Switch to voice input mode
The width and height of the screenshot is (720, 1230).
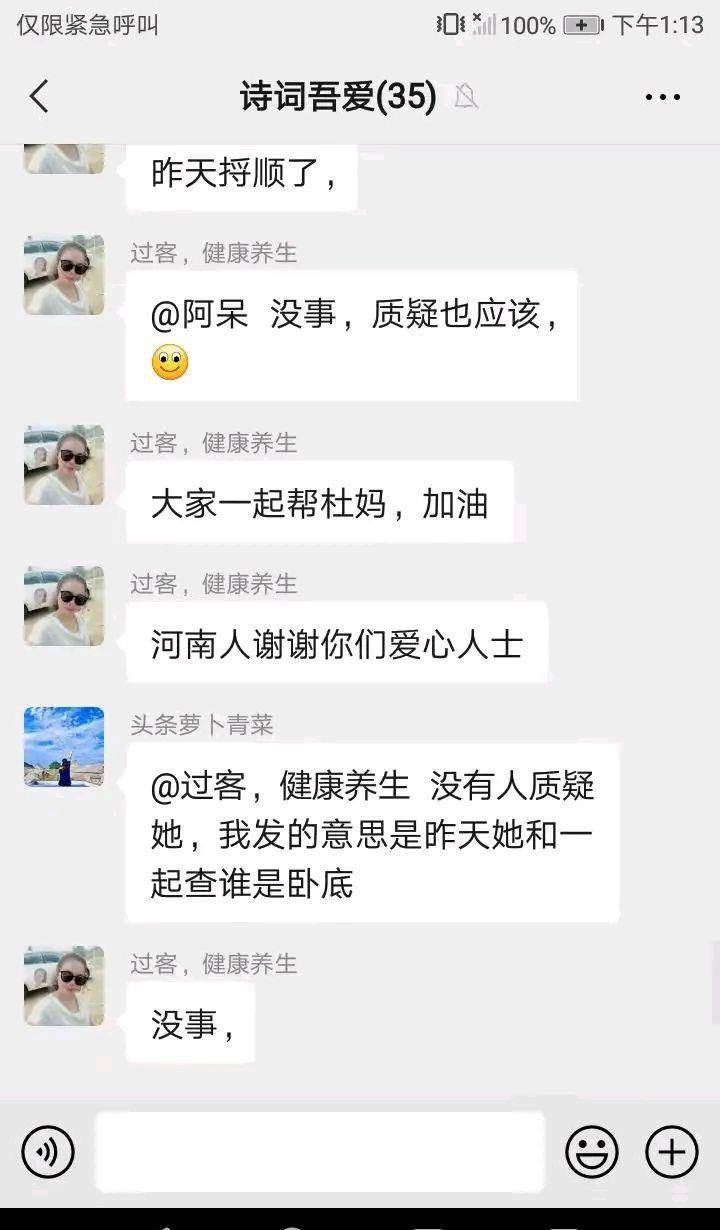pyautogui.click(x=47, y=1152)
